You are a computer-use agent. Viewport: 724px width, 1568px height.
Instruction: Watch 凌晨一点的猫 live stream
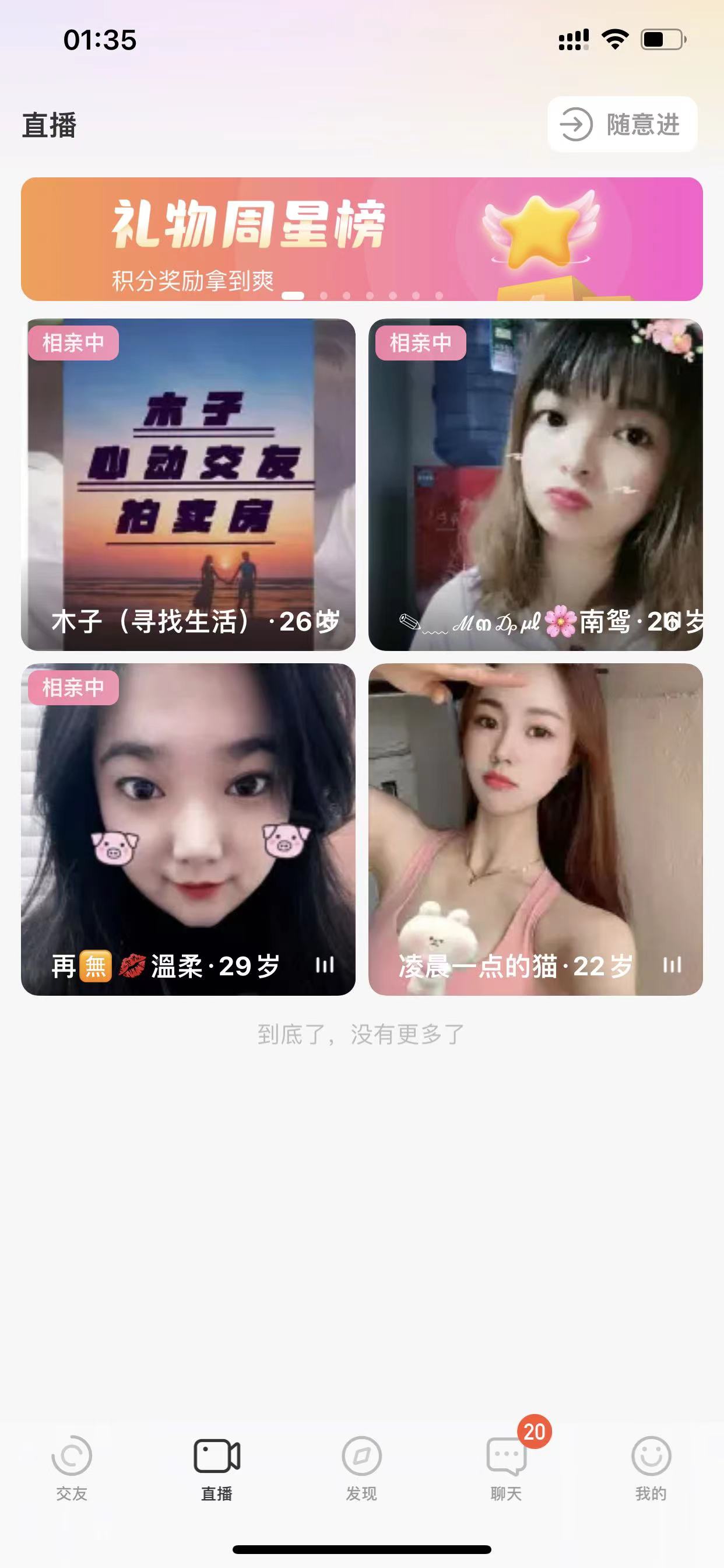(535, 828)
